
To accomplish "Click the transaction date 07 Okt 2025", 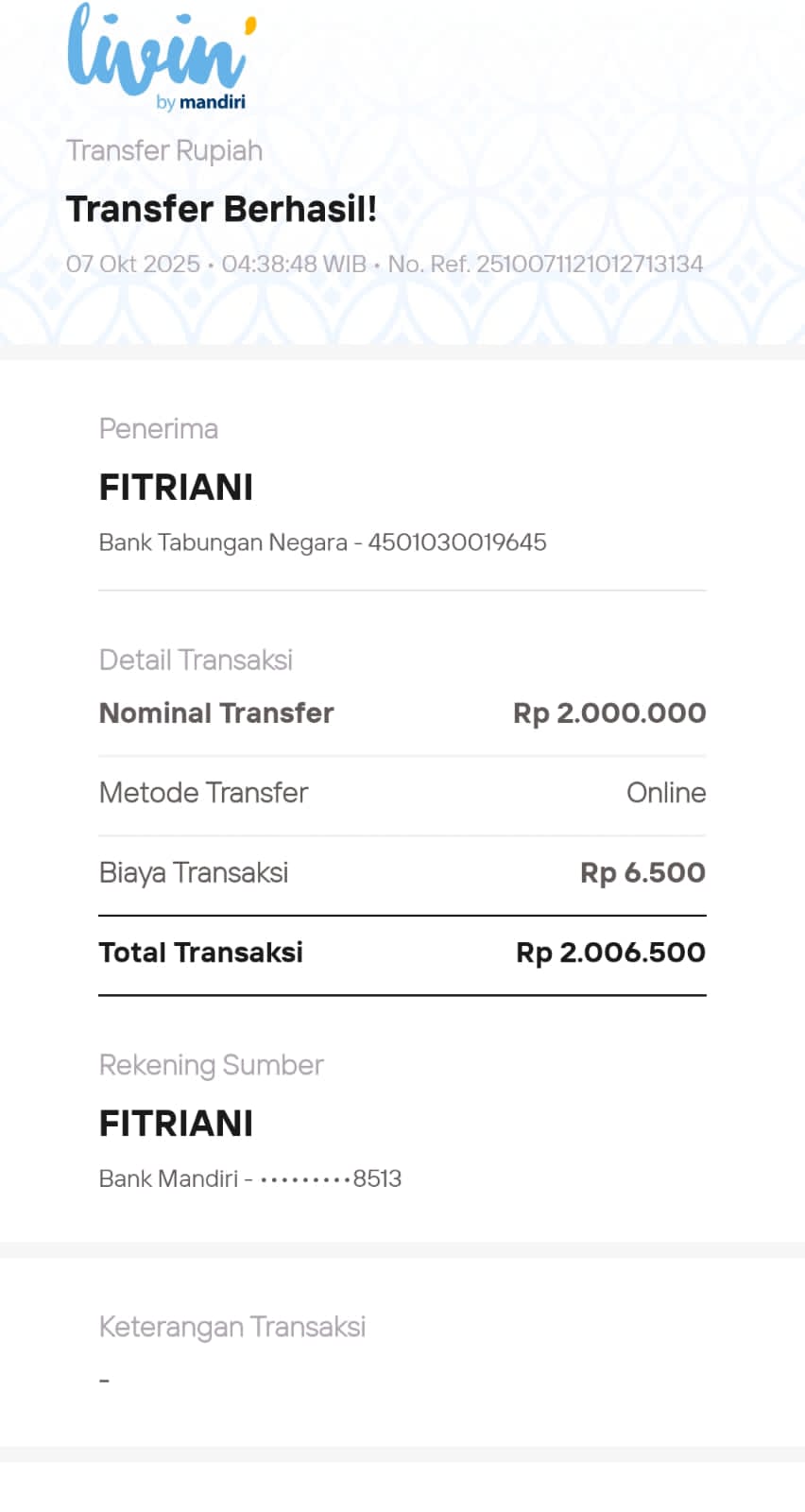I will click(x=133, y=265).
